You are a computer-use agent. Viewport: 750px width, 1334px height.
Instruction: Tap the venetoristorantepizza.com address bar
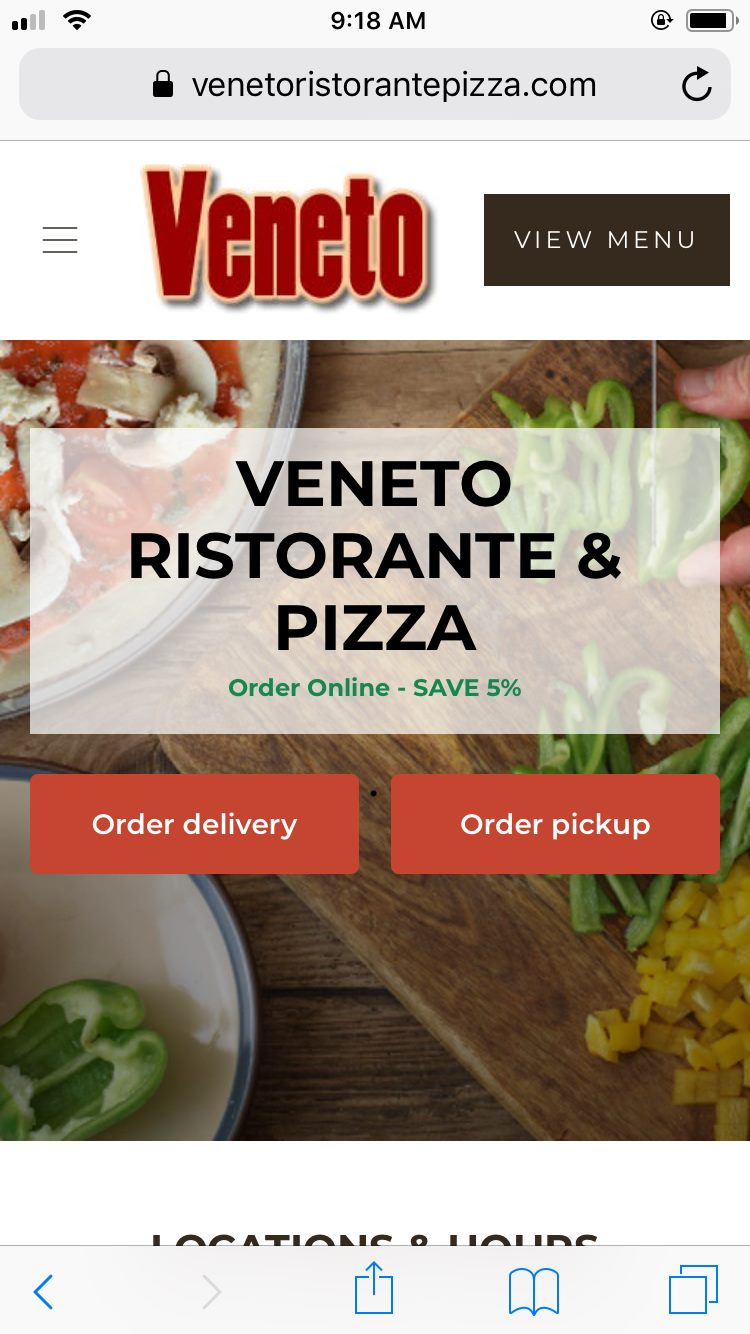375,85
